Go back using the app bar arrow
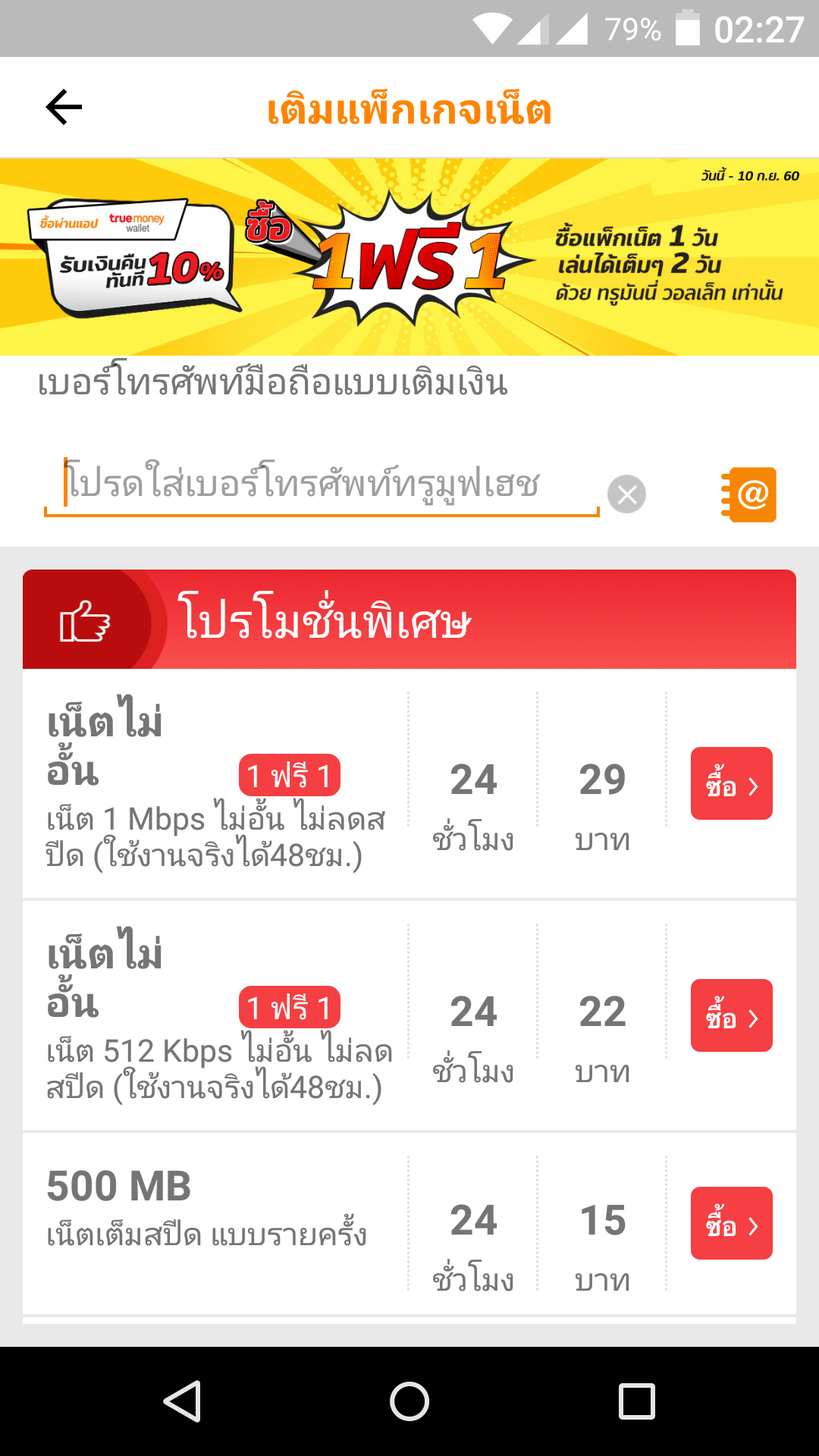This screenshot has height=1456, width=819. point(64,107)
